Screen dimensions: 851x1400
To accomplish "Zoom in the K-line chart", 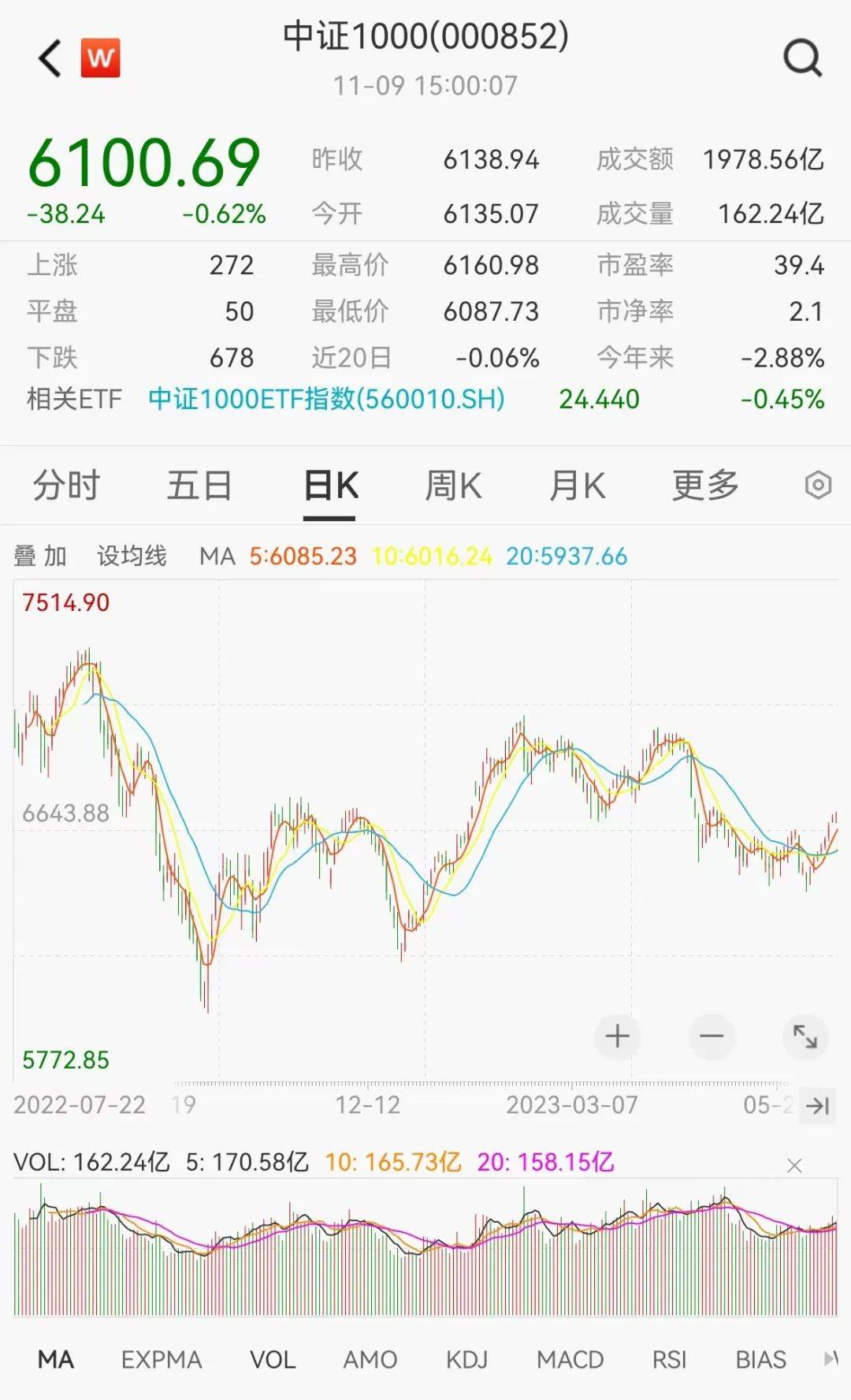I will pos(617,1036).
